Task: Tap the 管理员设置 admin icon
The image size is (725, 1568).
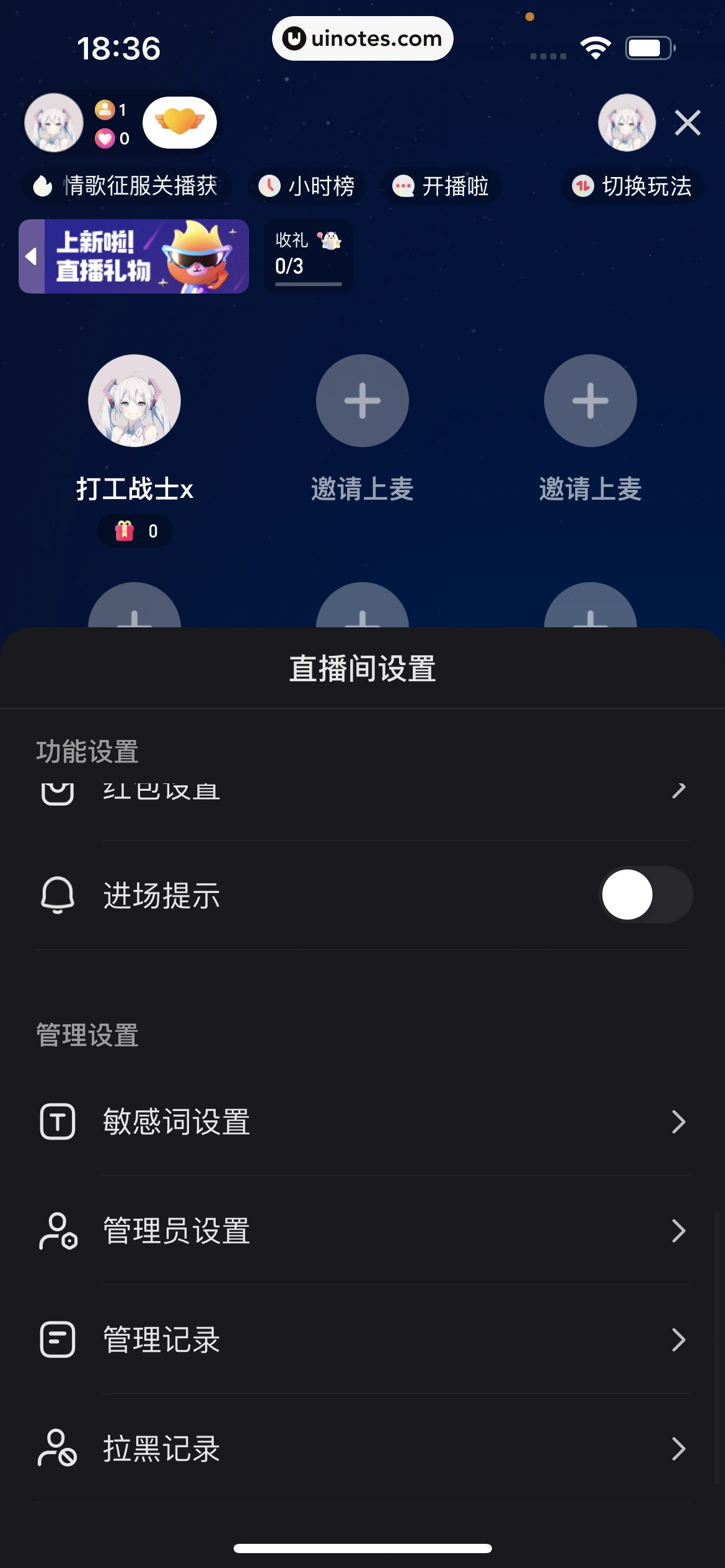Action: (x=57, y=1231)
